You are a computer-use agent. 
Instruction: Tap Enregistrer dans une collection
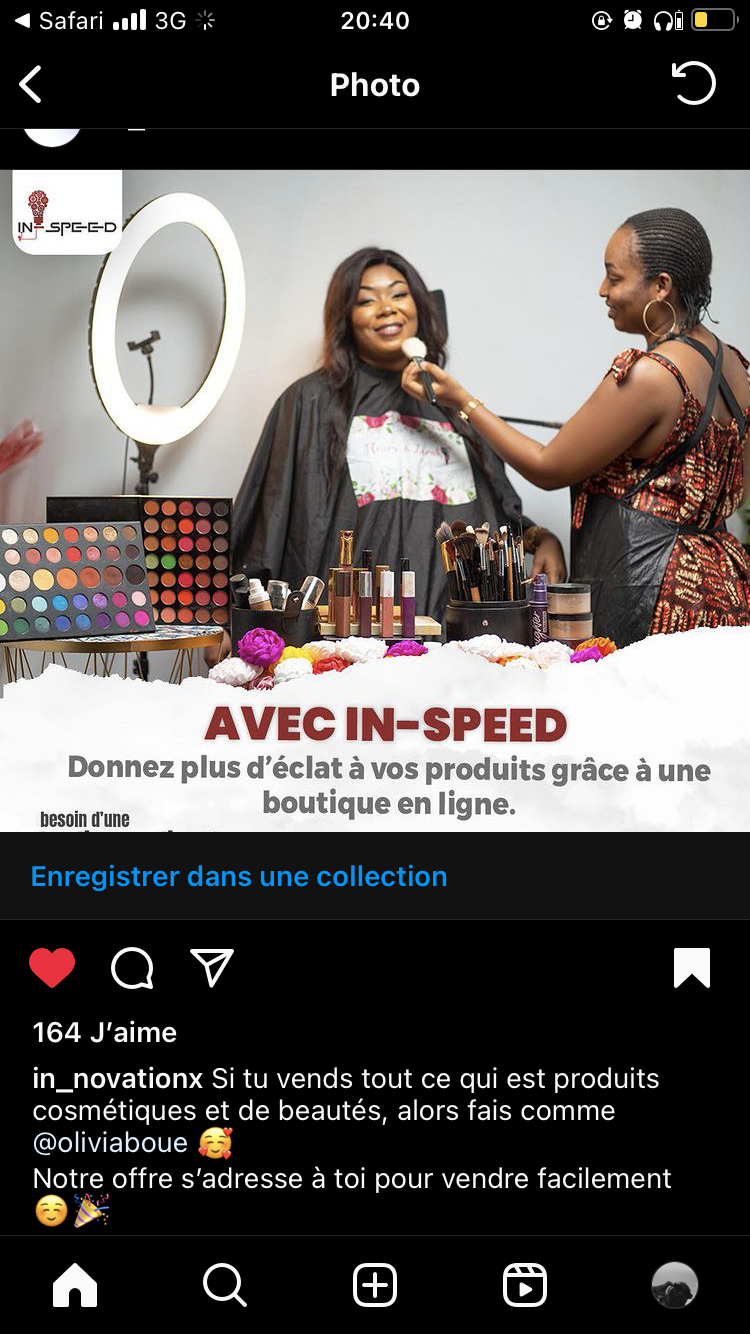[x=239, y=877]
